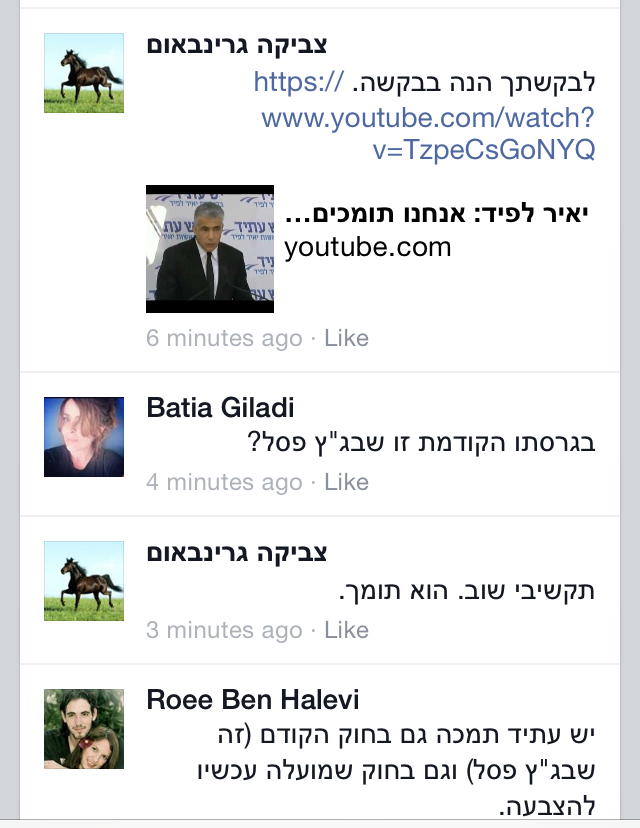Screen dimensions: 640x828
Task: Open Batia Giladi's profile name
Action: point(220,407)
